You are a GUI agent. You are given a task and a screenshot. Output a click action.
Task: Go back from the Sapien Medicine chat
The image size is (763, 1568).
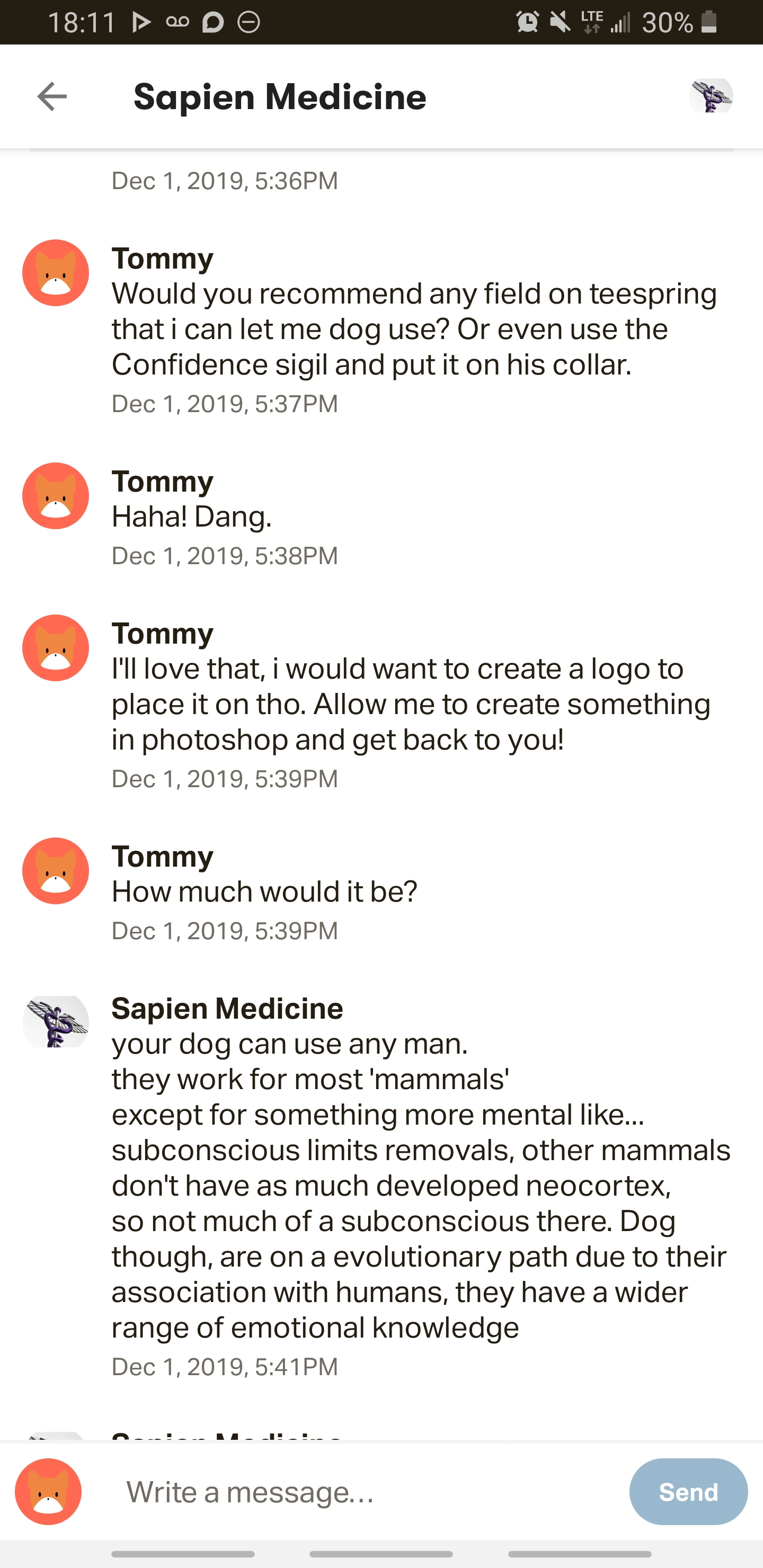pos(52,96)
